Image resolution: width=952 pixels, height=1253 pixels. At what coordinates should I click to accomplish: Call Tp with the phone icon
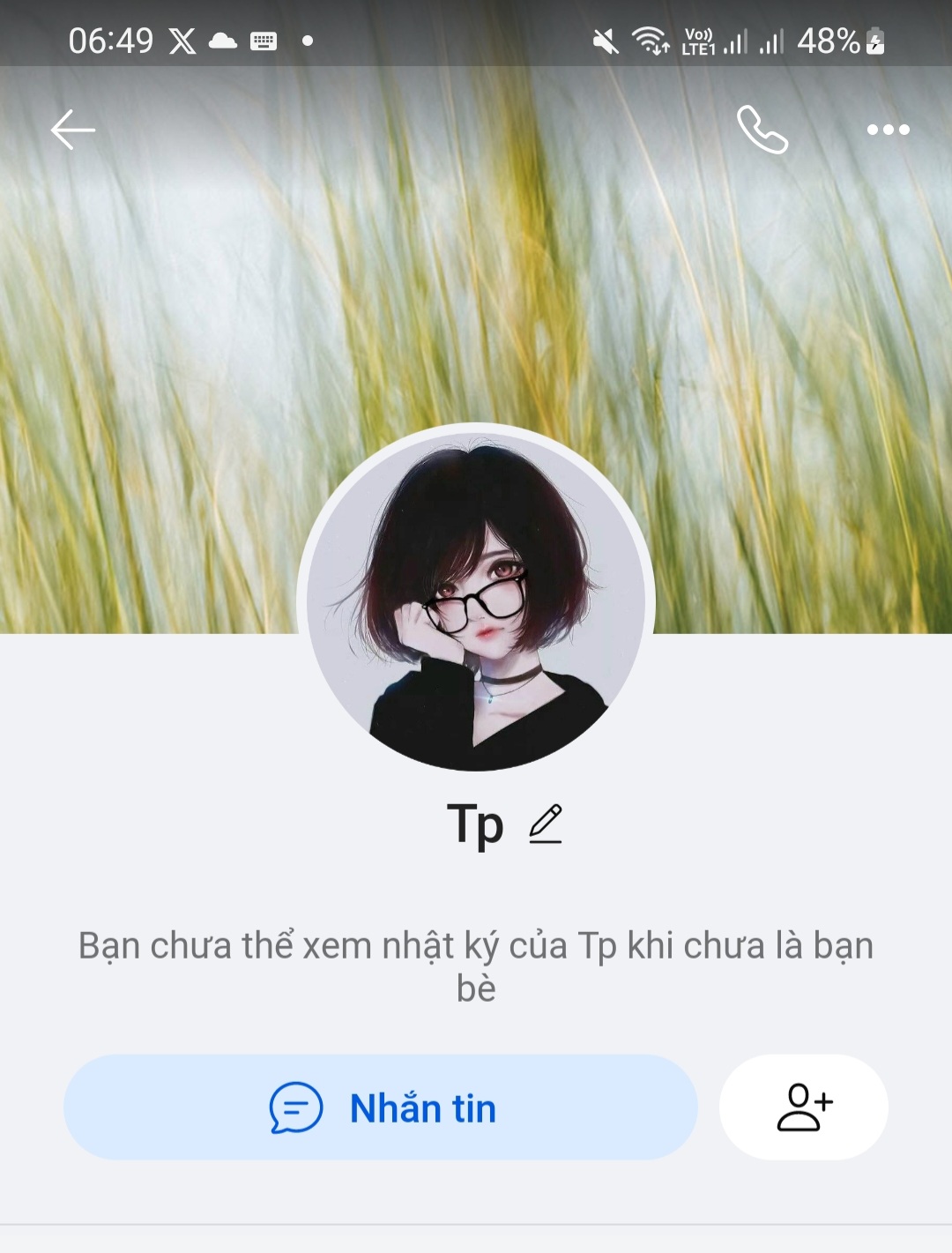(x=762, y=131)
